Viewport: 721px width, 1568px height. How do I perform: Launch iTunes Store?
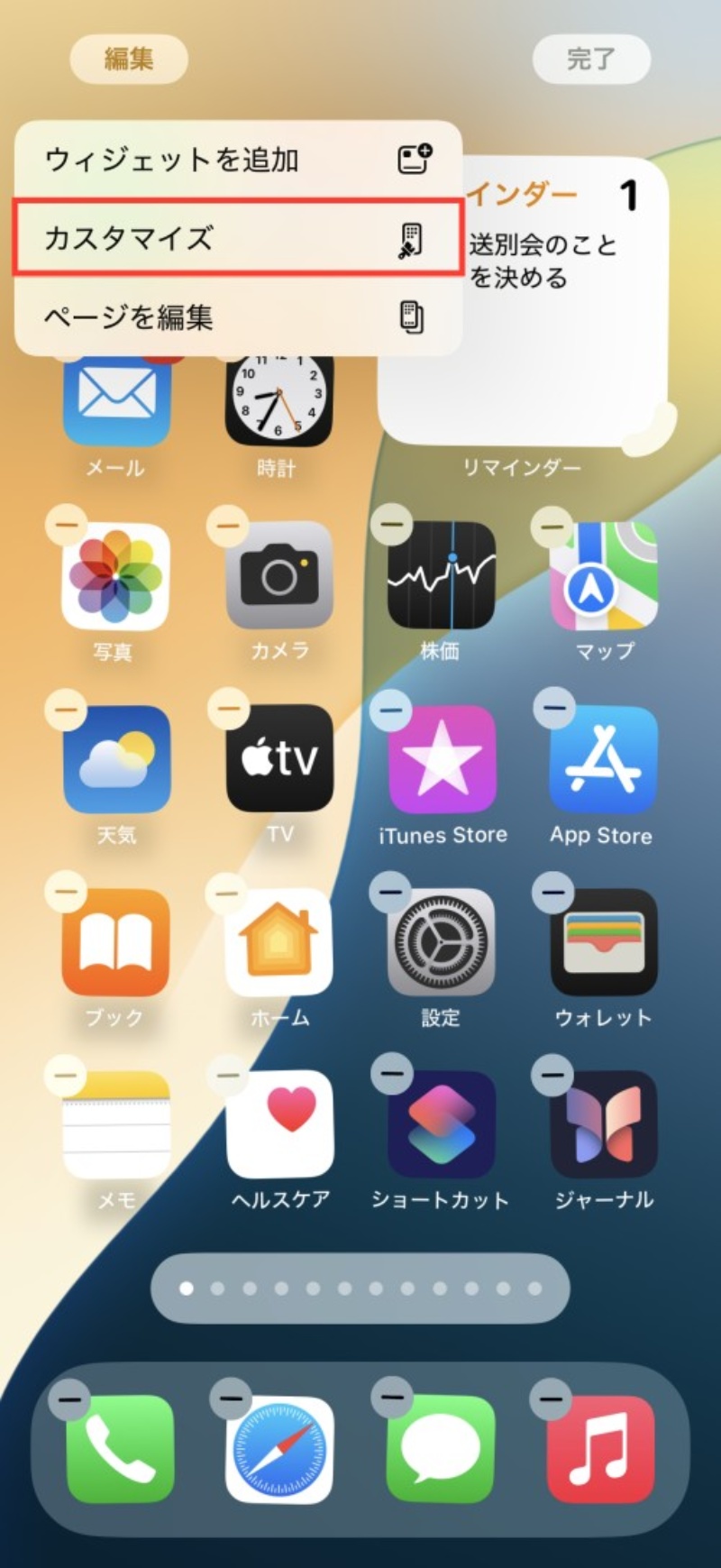coord(441,759)
